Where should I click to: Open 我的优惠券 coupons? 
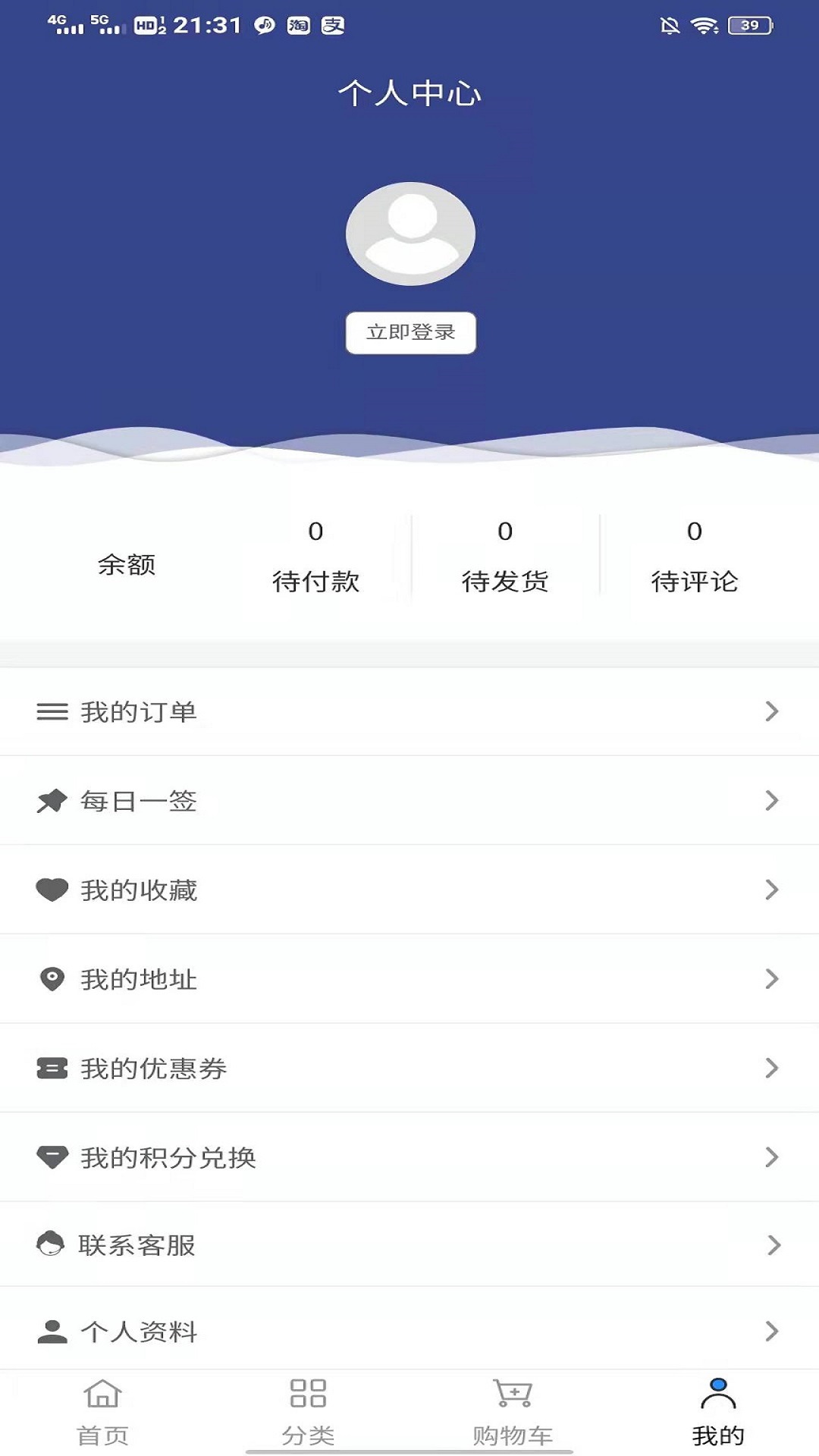click(409, 1068)
